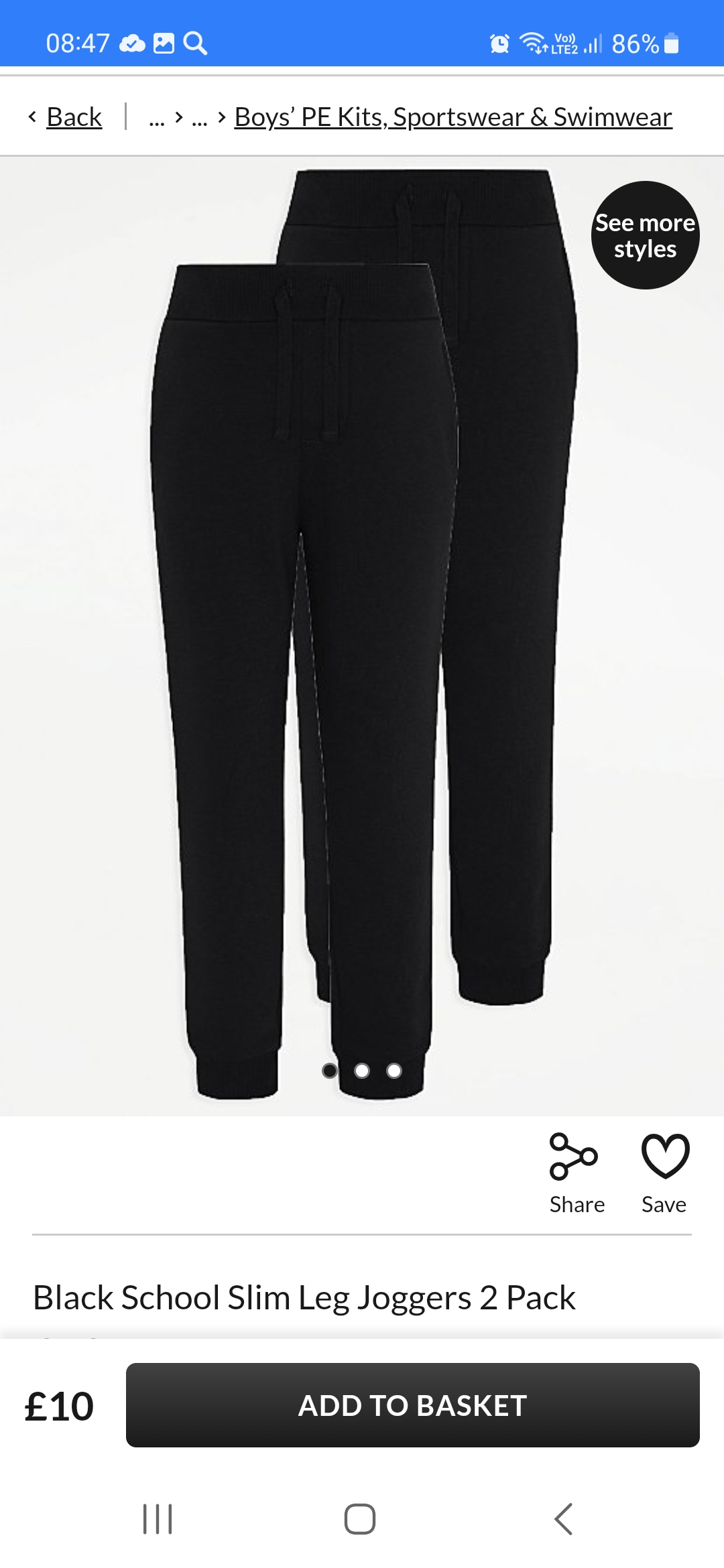Screen dimensions: 724x1568
Task: Select the second image indicator dot
Action: point(362,1071)
